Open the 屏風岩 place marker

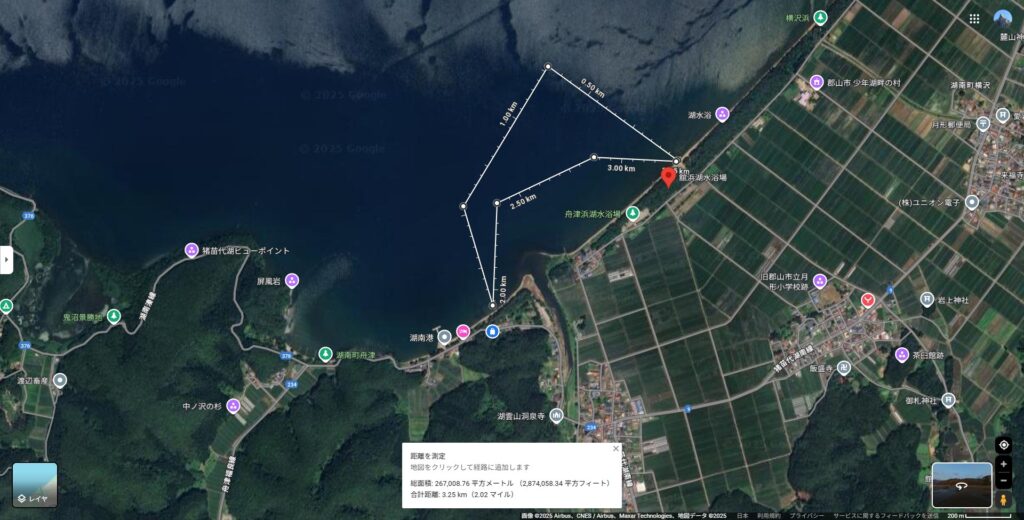click(x=291, y=281)
